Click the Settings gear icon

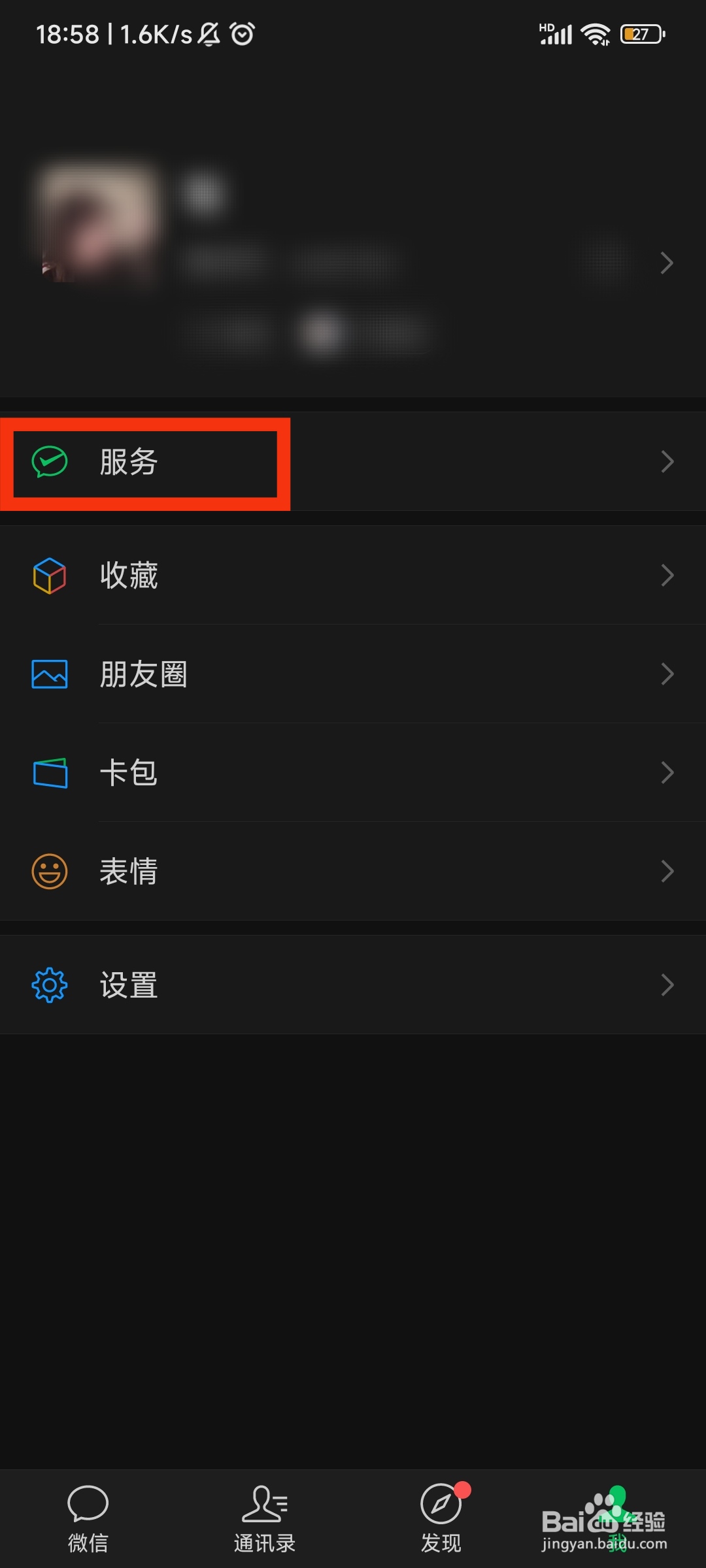coord(48,984)
